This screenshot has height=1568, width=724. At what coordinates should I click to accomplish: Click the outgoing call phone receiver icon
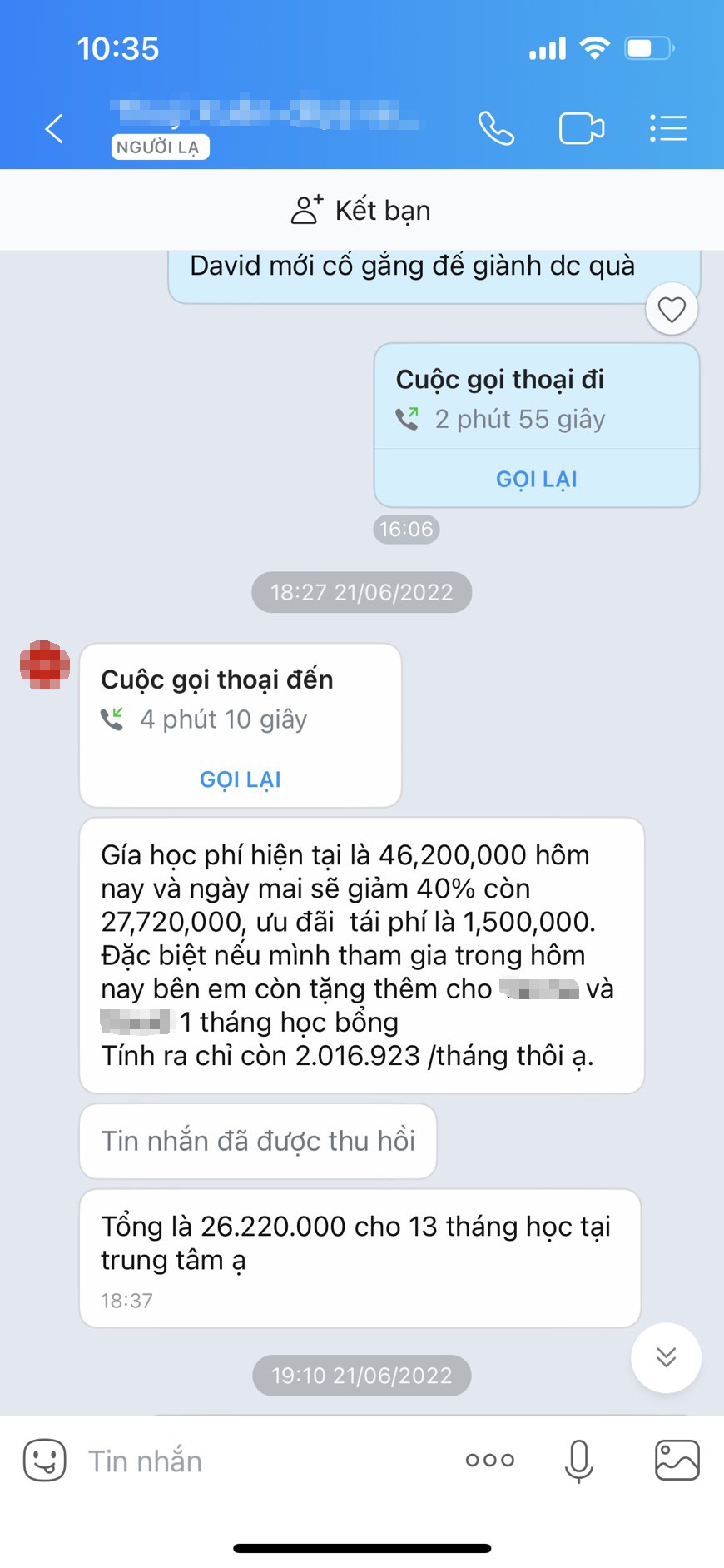409,419
